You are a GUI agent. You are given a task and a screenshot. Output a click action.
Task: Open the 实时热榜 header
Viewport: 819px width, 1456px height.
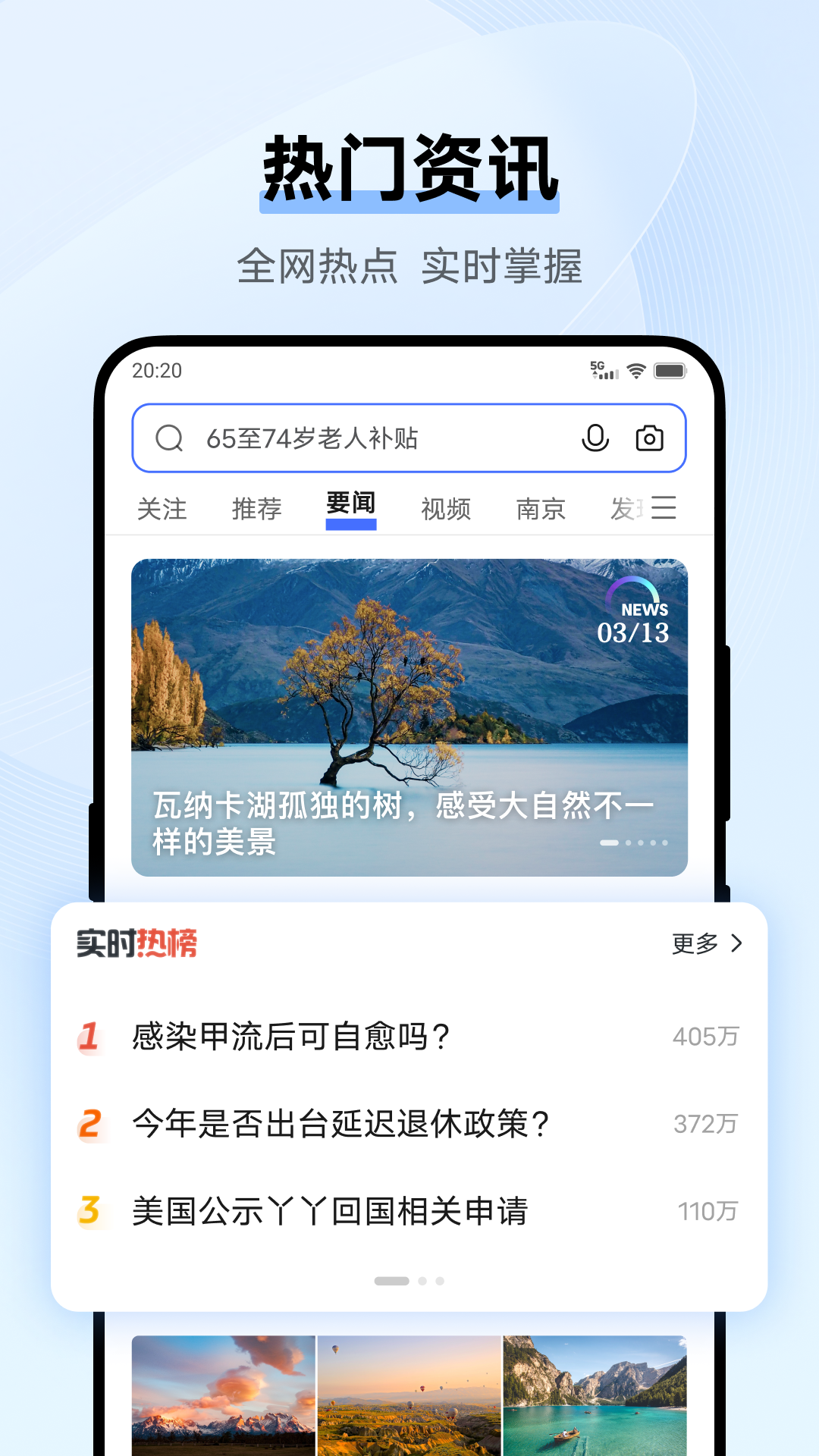[135, 944]
